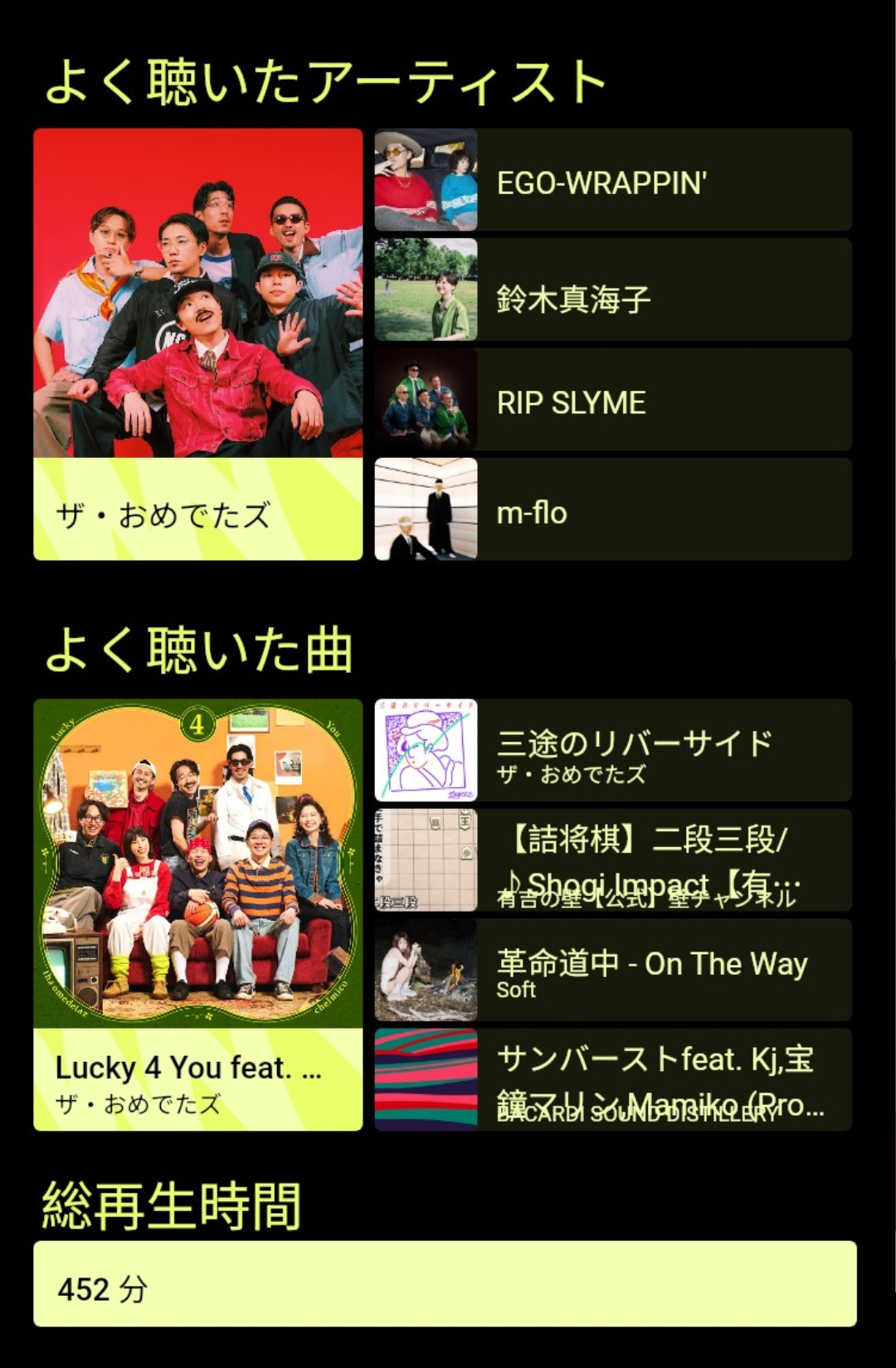Open m-flo artist row

coord(612,509)
